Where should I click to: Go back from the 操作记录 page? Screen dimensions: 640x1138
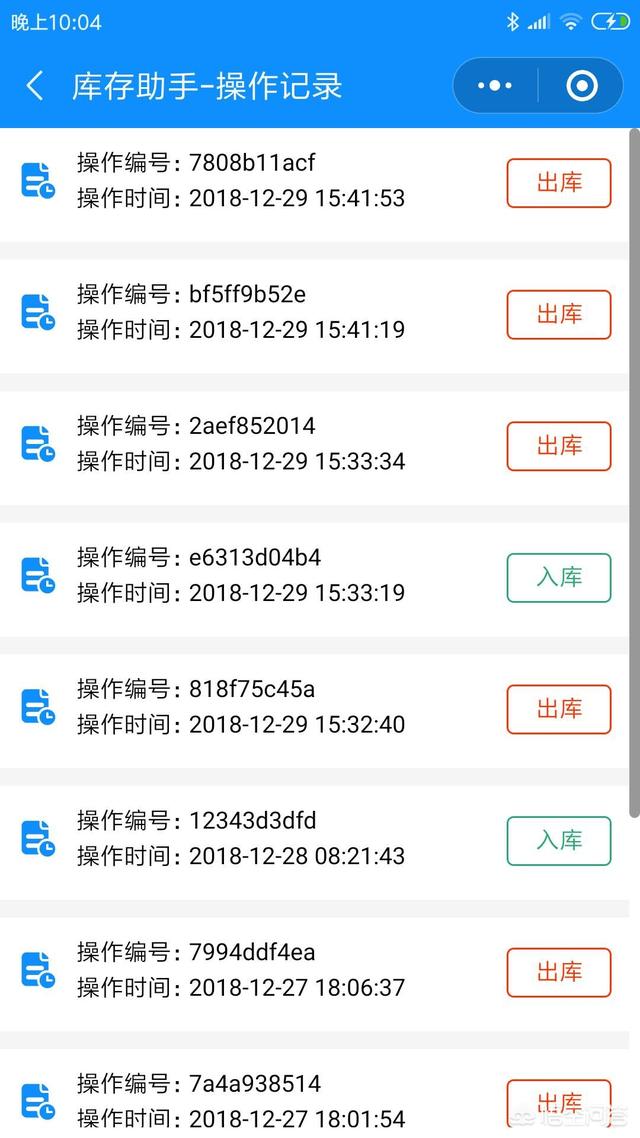[35, 86]
